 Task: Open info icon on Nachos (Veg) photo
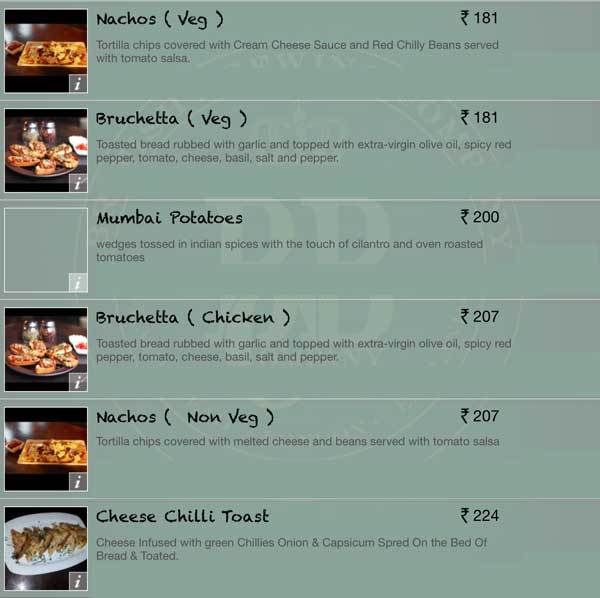click(x=78, y=84)
